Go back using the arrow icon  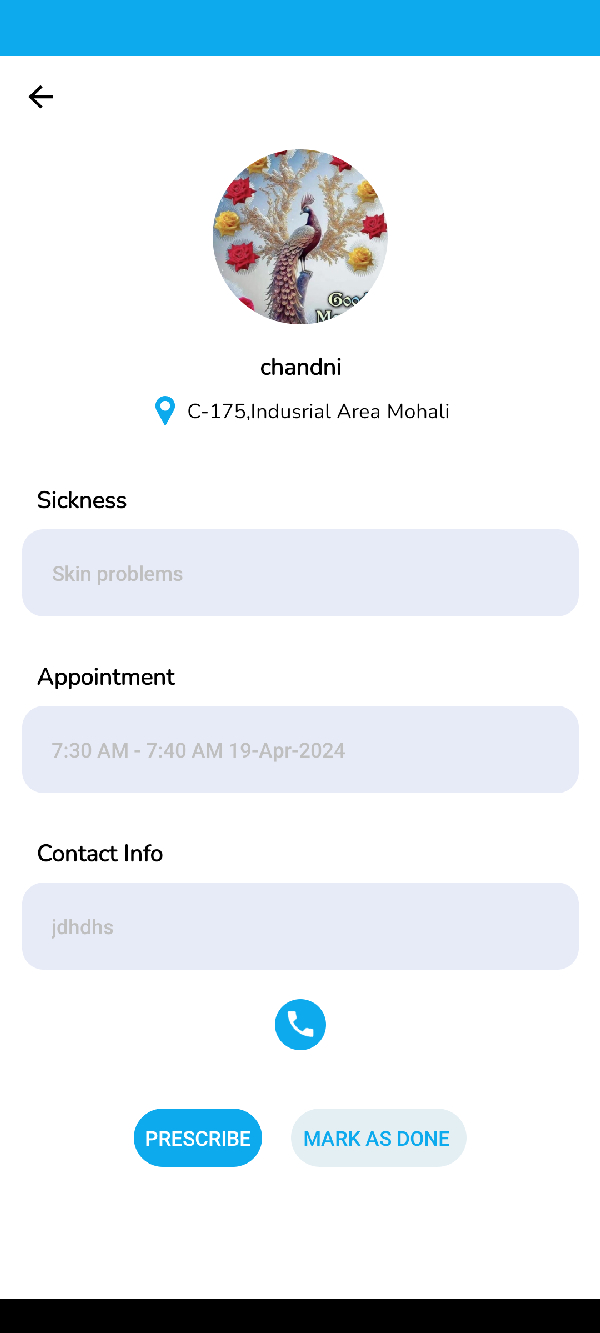pos(41,97)
